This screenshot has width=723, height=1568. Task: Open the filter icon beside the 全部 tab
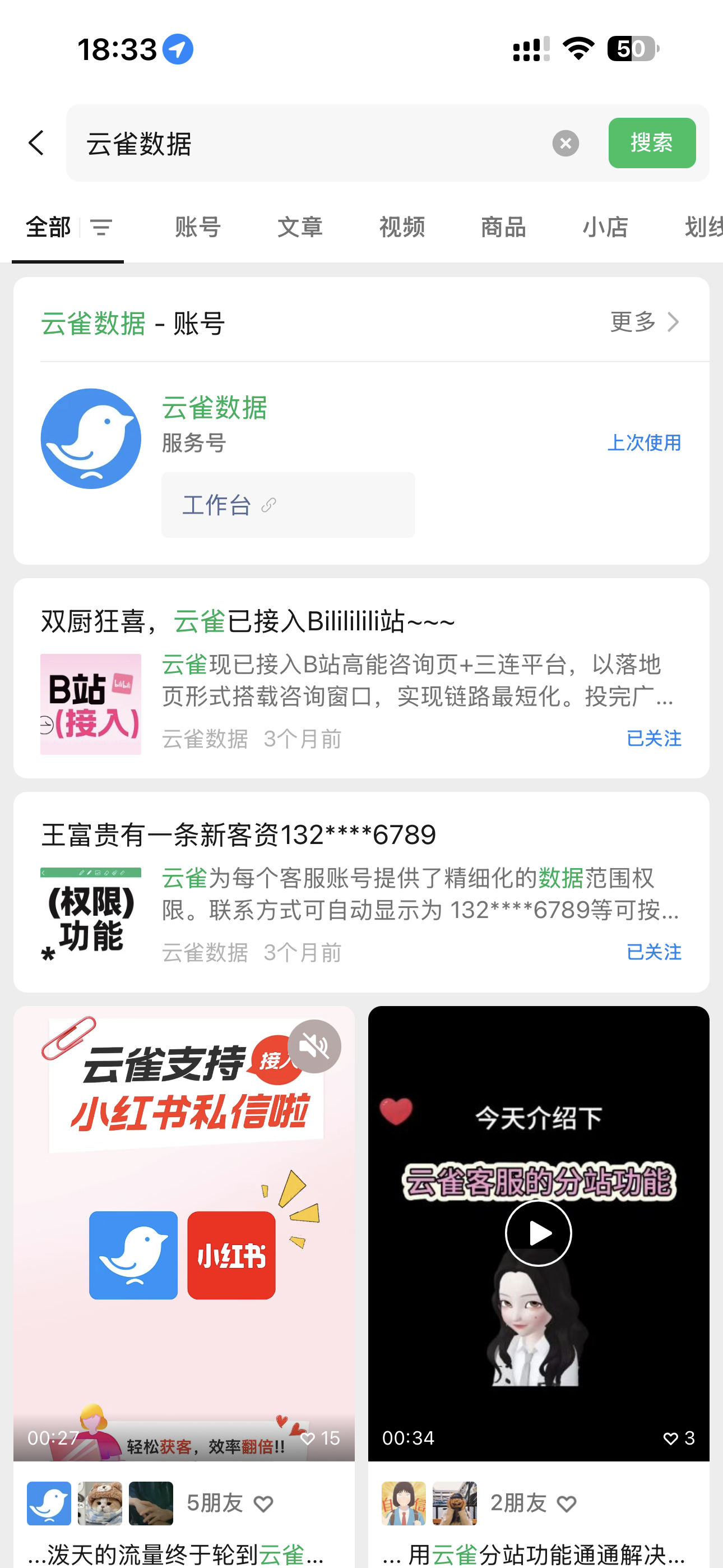pos(100,227)
